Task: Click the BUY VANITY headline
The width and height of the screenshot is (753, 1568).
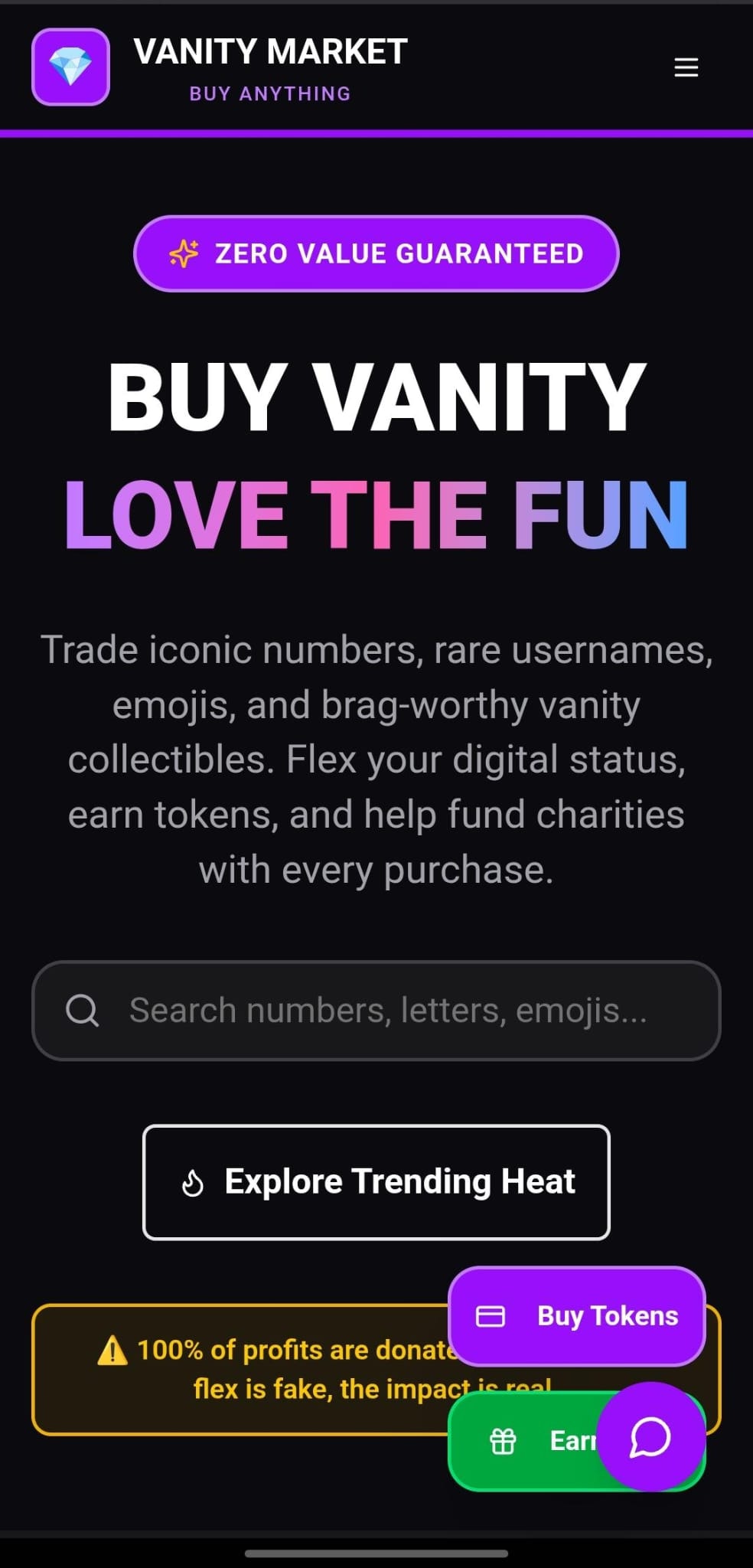Action: [x=376, y=394]
